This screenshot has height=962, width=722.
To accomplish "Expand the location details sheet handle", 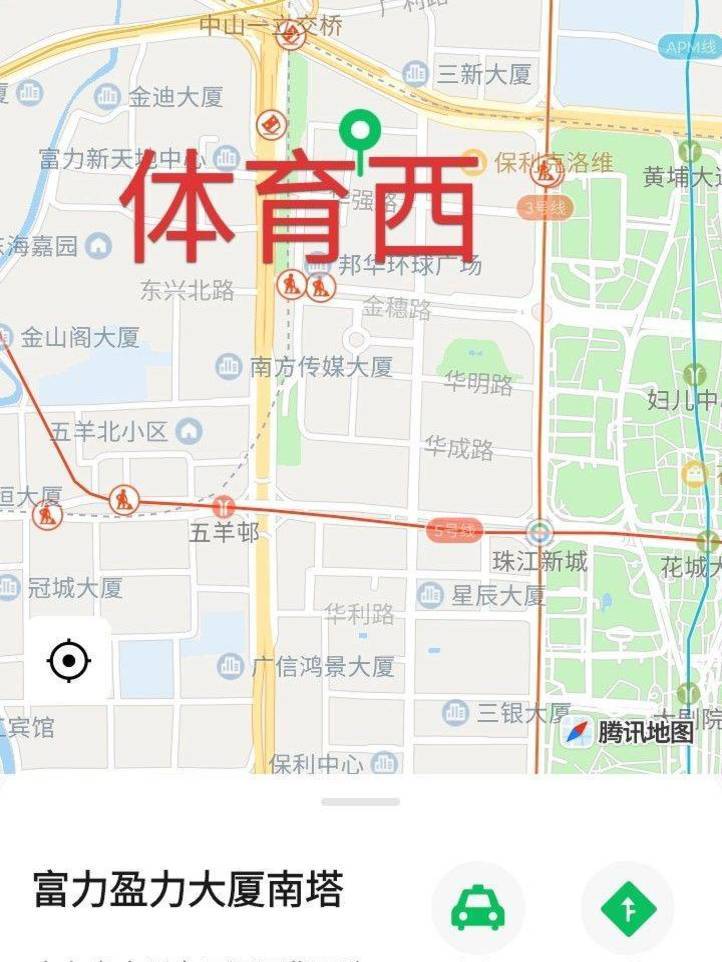I will (360, 802).
